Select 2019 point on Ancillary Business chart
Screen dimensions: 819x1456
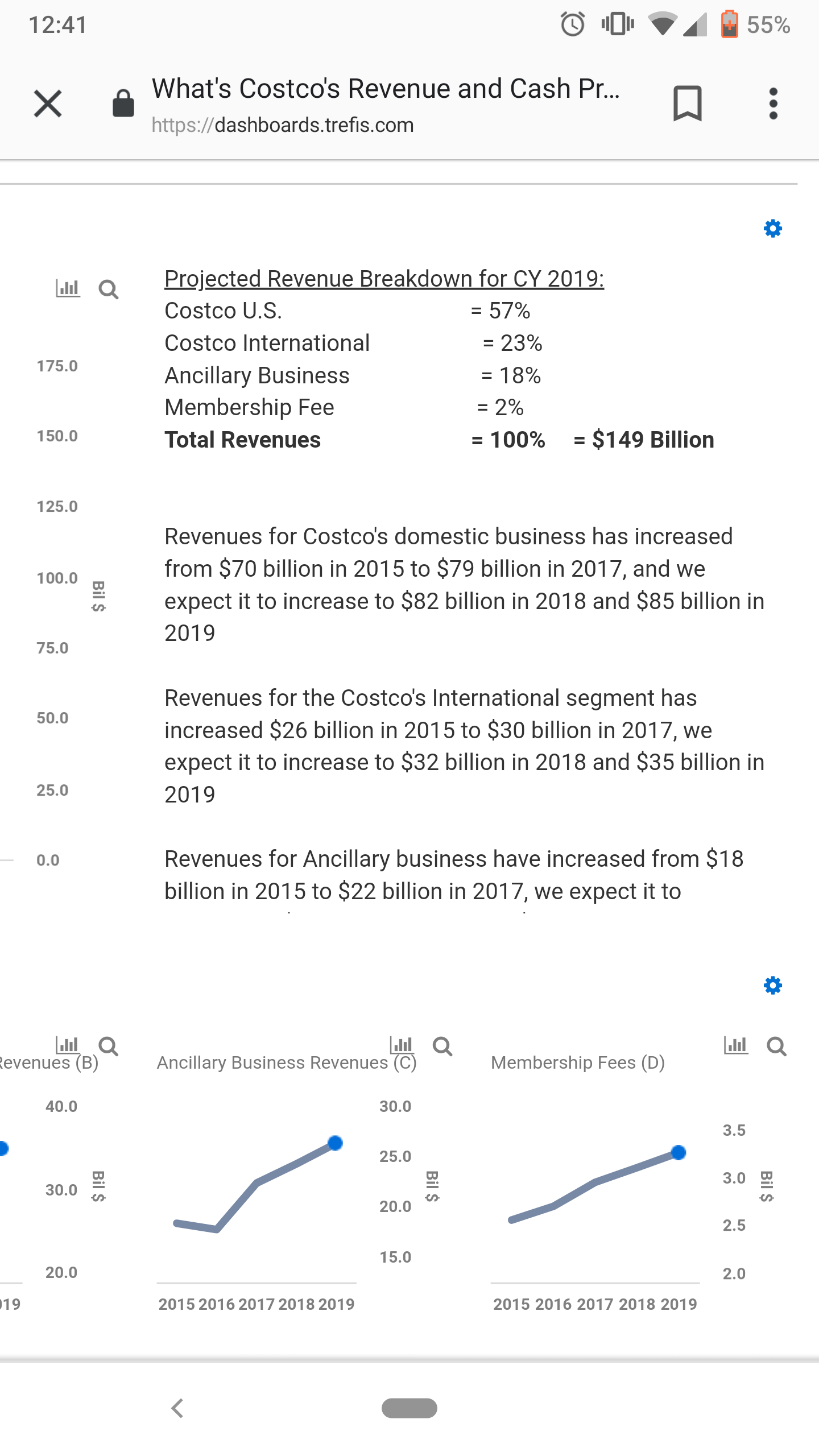coord(336,1143)
